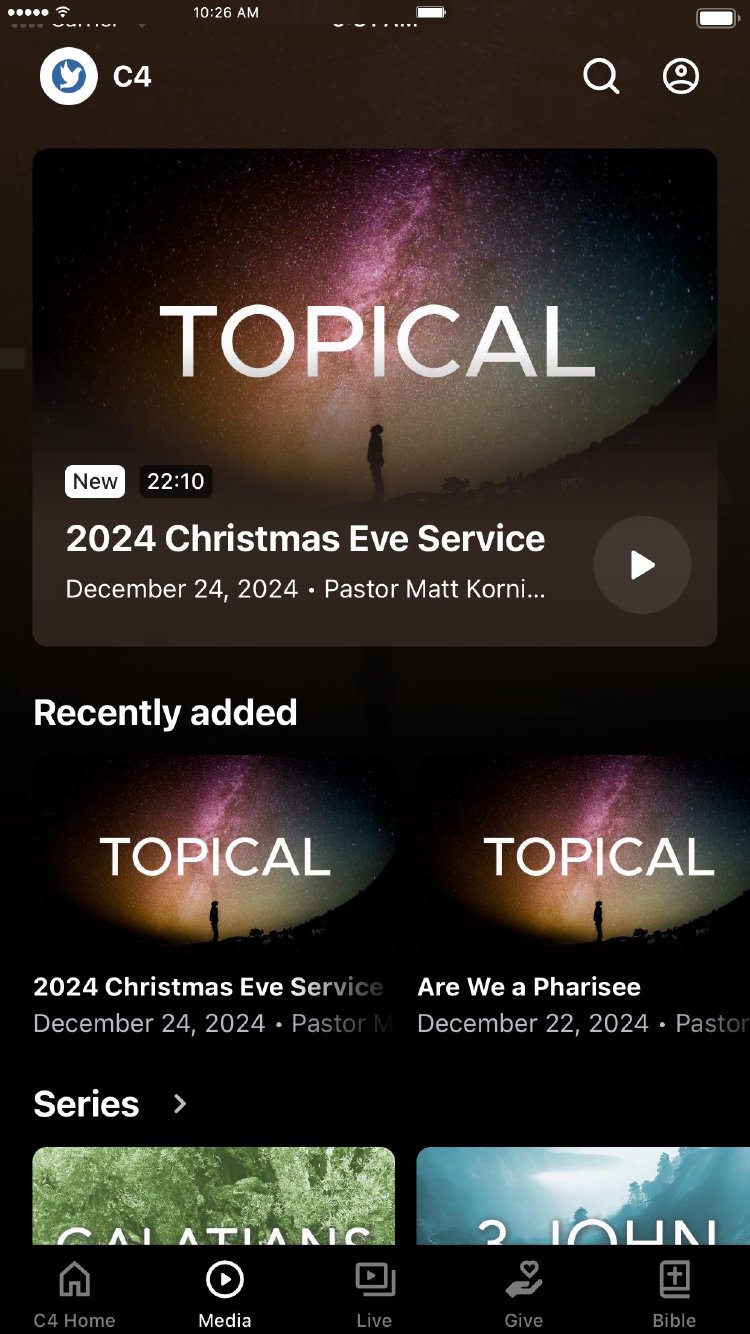Select the Media tab
Image resolution: width=750 pixels, height=1334 pixels.
pos(225,1294)
